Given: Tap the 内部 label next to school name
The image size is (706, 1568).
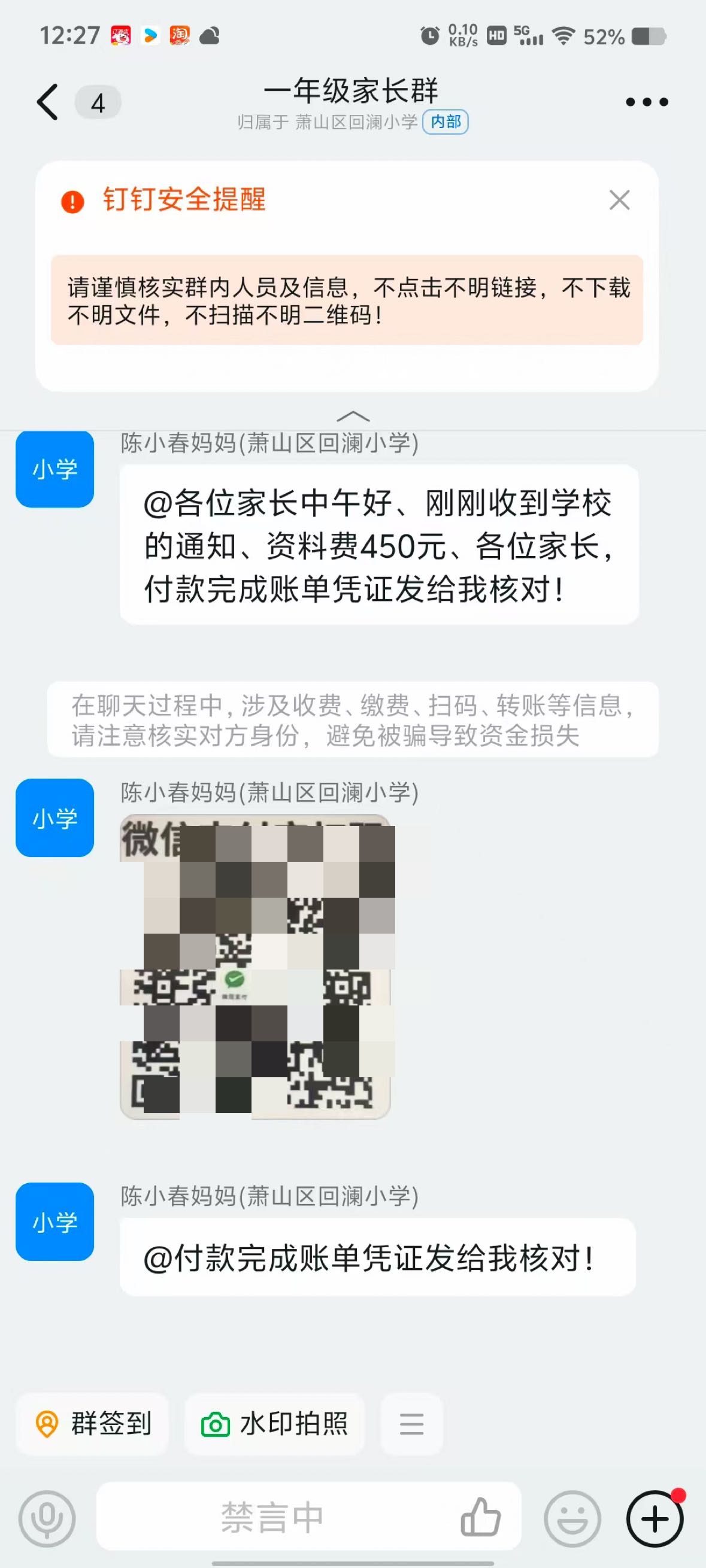Looking at the screenshot, I should (447, 123).
